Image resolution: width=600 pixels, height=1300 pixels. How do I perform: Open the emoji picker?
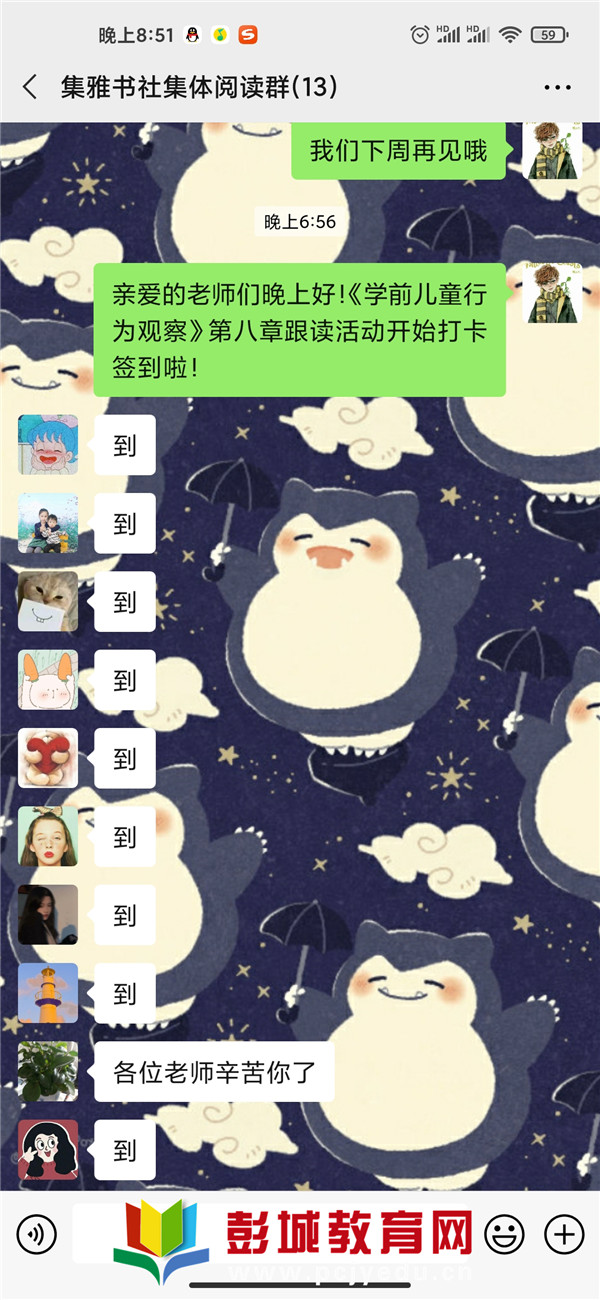[504, 1234]
